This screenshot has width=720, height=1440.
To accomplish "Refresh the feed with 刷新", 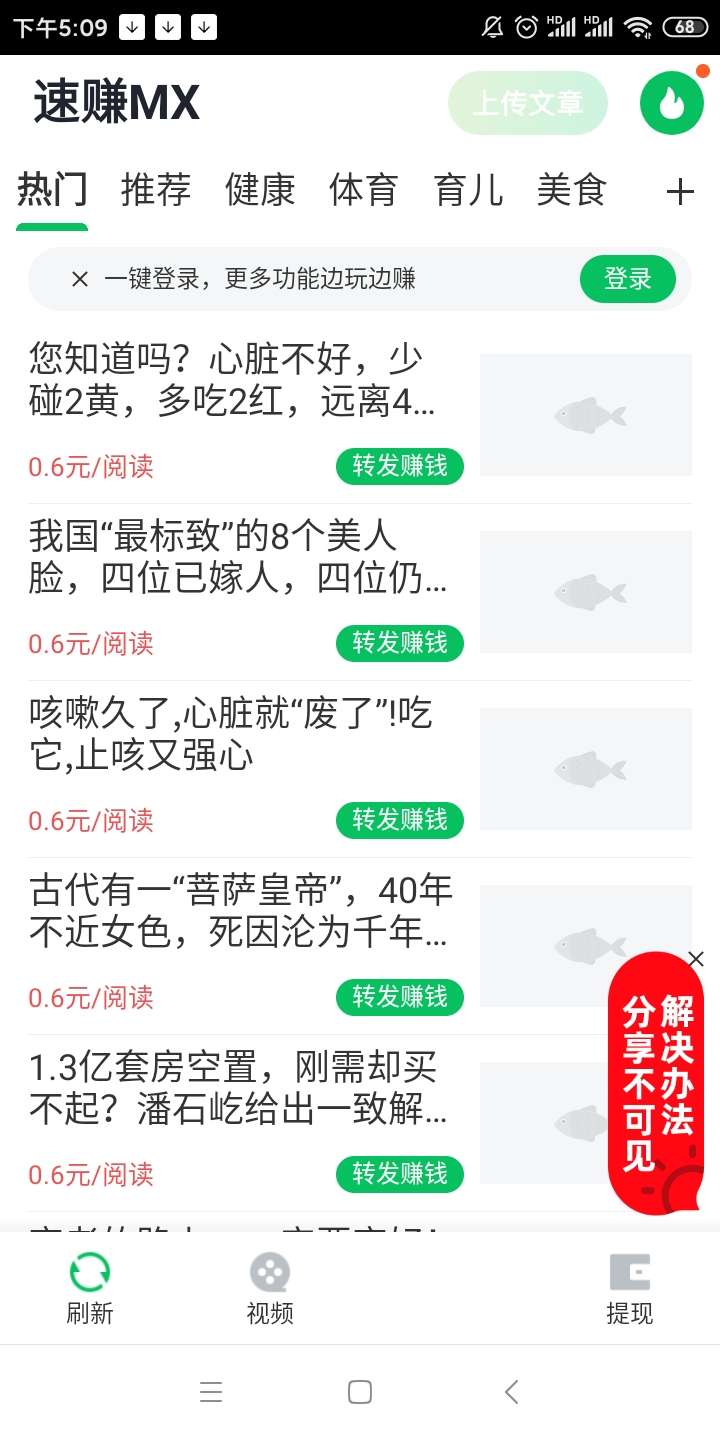I will tap(90, 1288).
